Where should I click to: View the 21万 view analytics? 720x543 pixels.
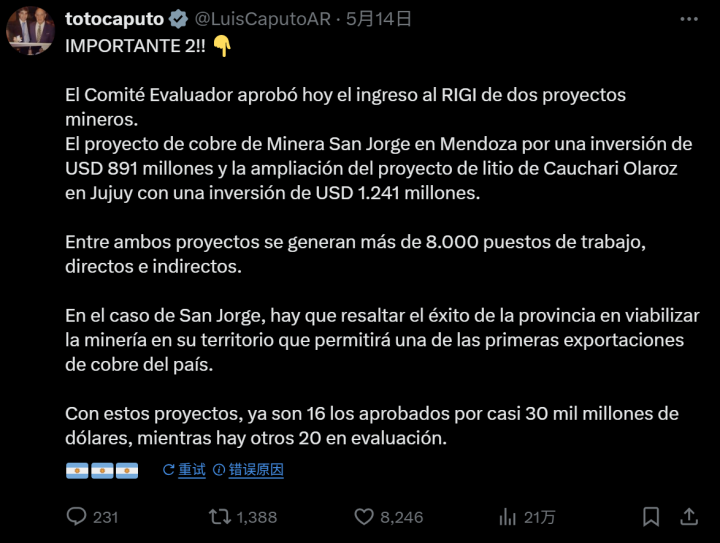pyautogui.click(x=527, y=517)
